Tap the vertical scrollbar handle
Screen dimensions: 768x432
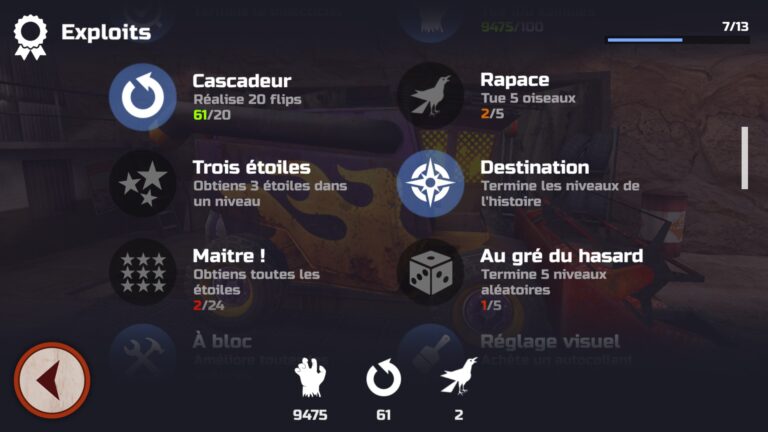pyautogui.click(x=744, y=158)
